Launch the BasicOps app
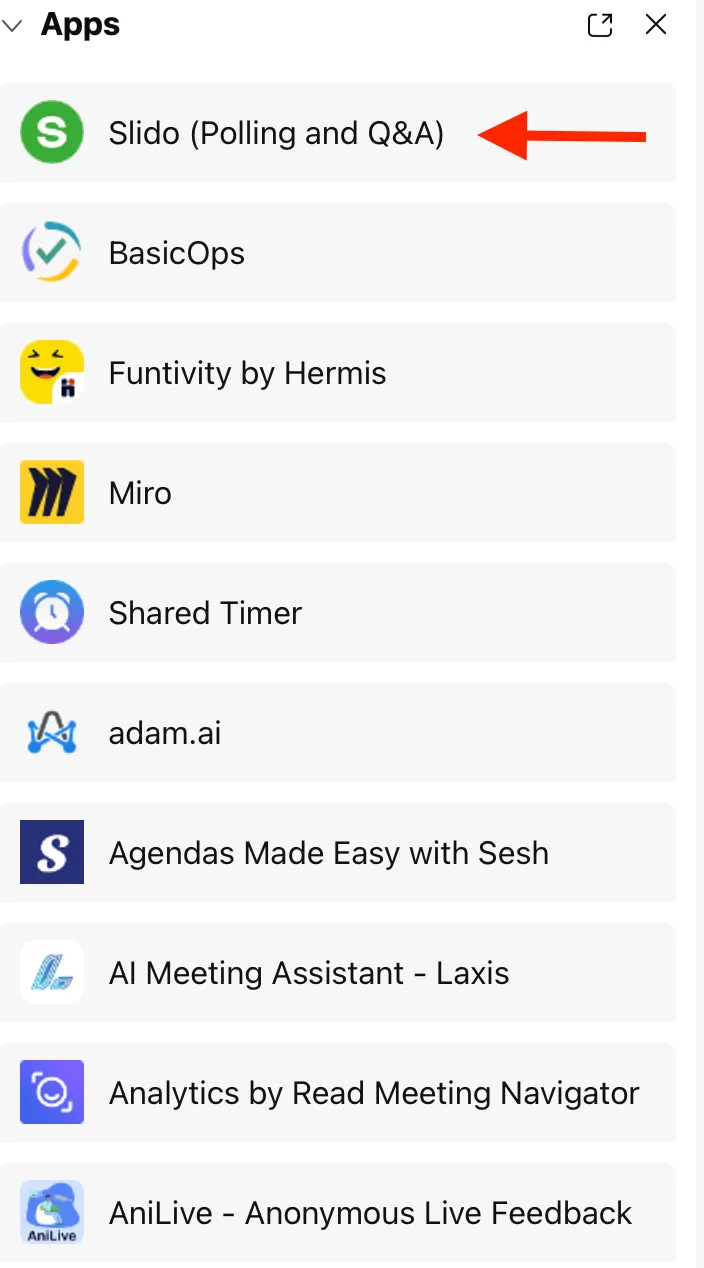704x1268 pixels. (177, 253)
